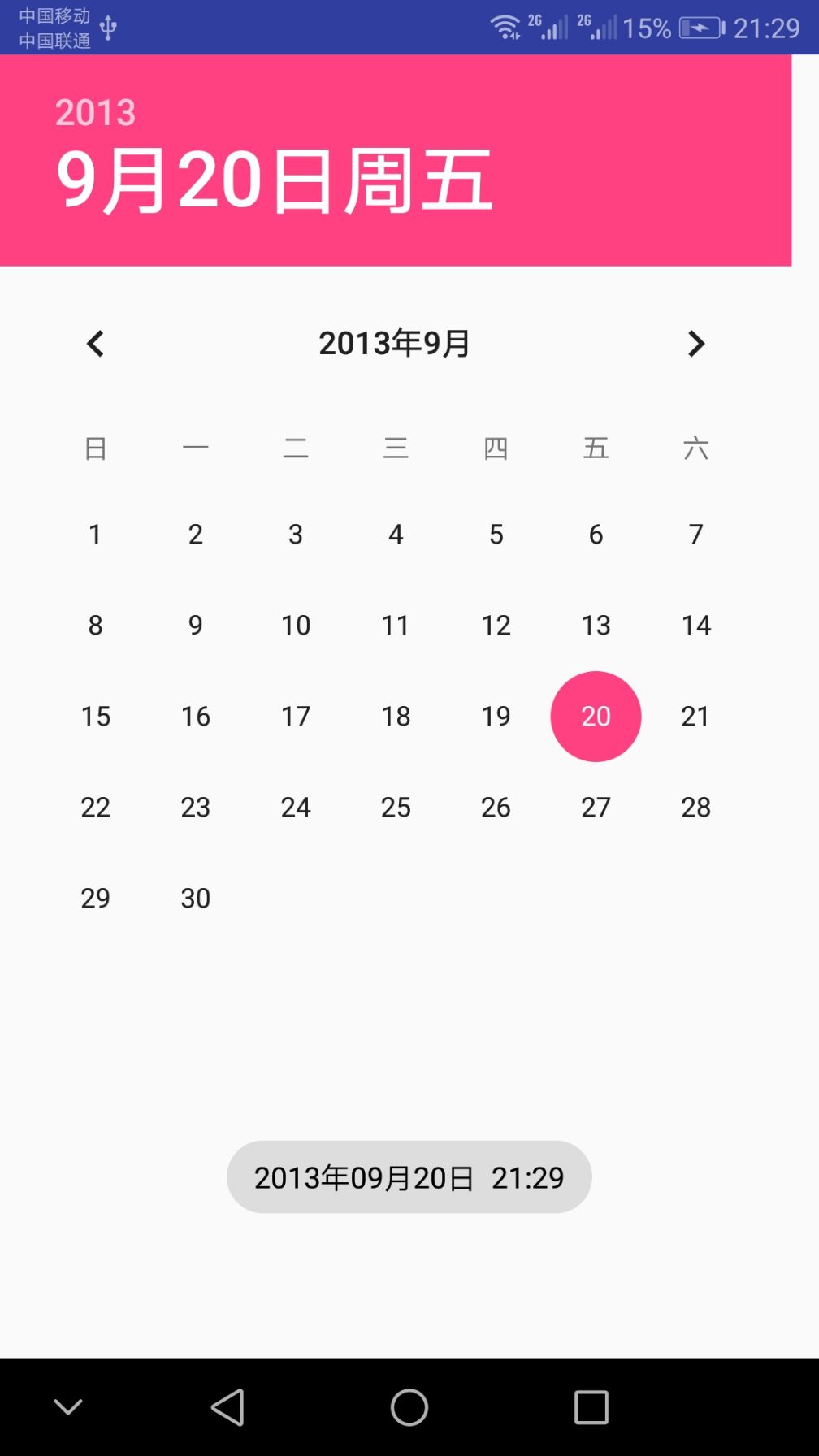Go to the next month
Image resolution: width=819 pixels, height=1456 pixels.
click(x=695, y=344)
